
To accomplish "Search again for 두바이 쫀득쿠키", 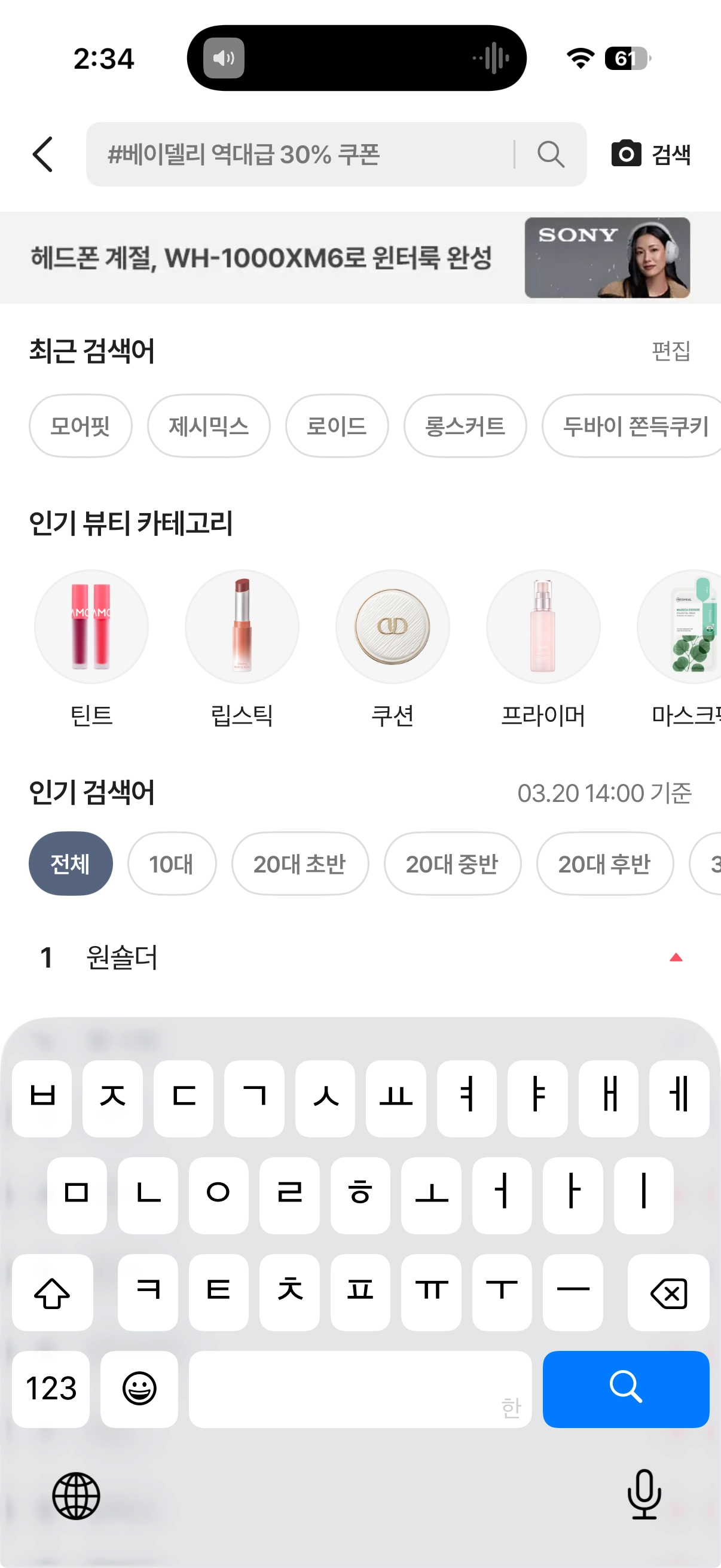I will (x=633, y=425).
